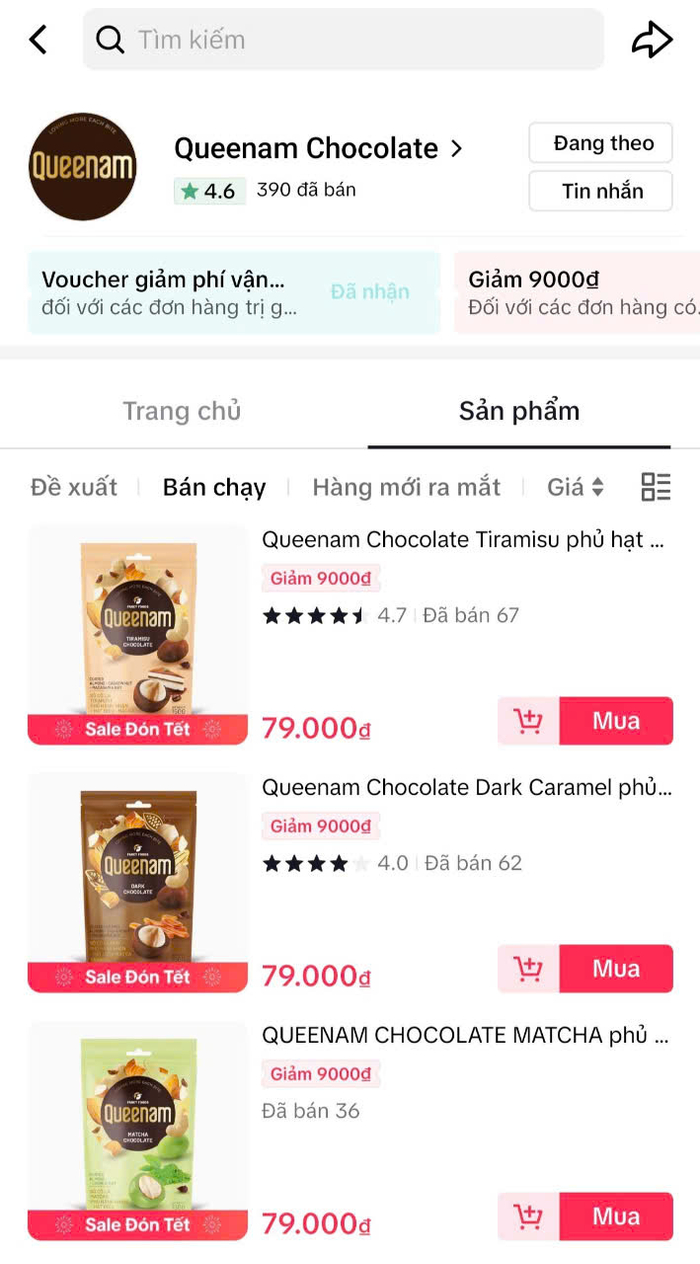Screen dimensions: 700x1264
Task: Open the Tiramisu chocolate product
Action: (463, 541)
